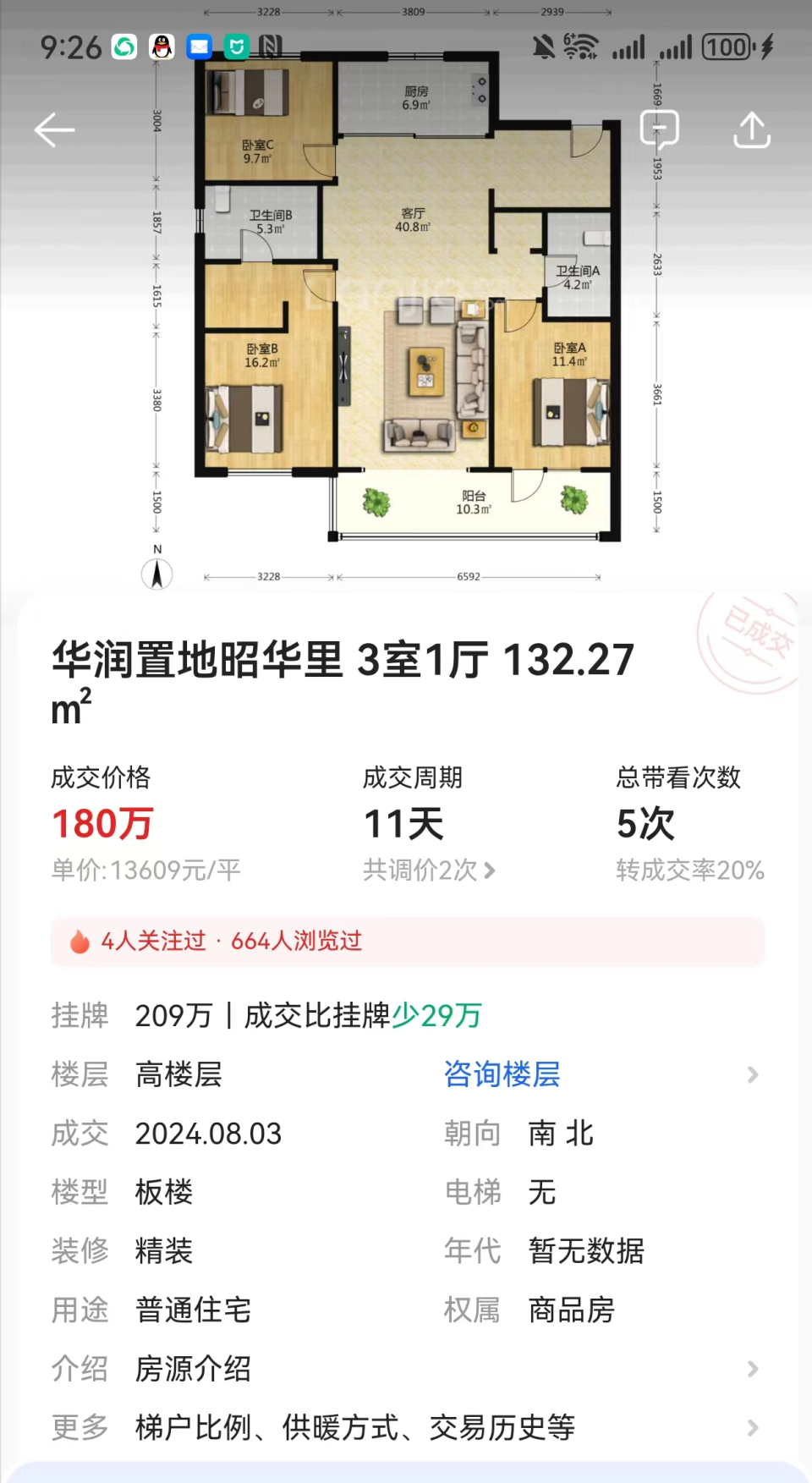Viewport: 812px width, 1483px height.
Task: Open the 咨询楼层 row chevron
Action: (x=752, y=1074)
